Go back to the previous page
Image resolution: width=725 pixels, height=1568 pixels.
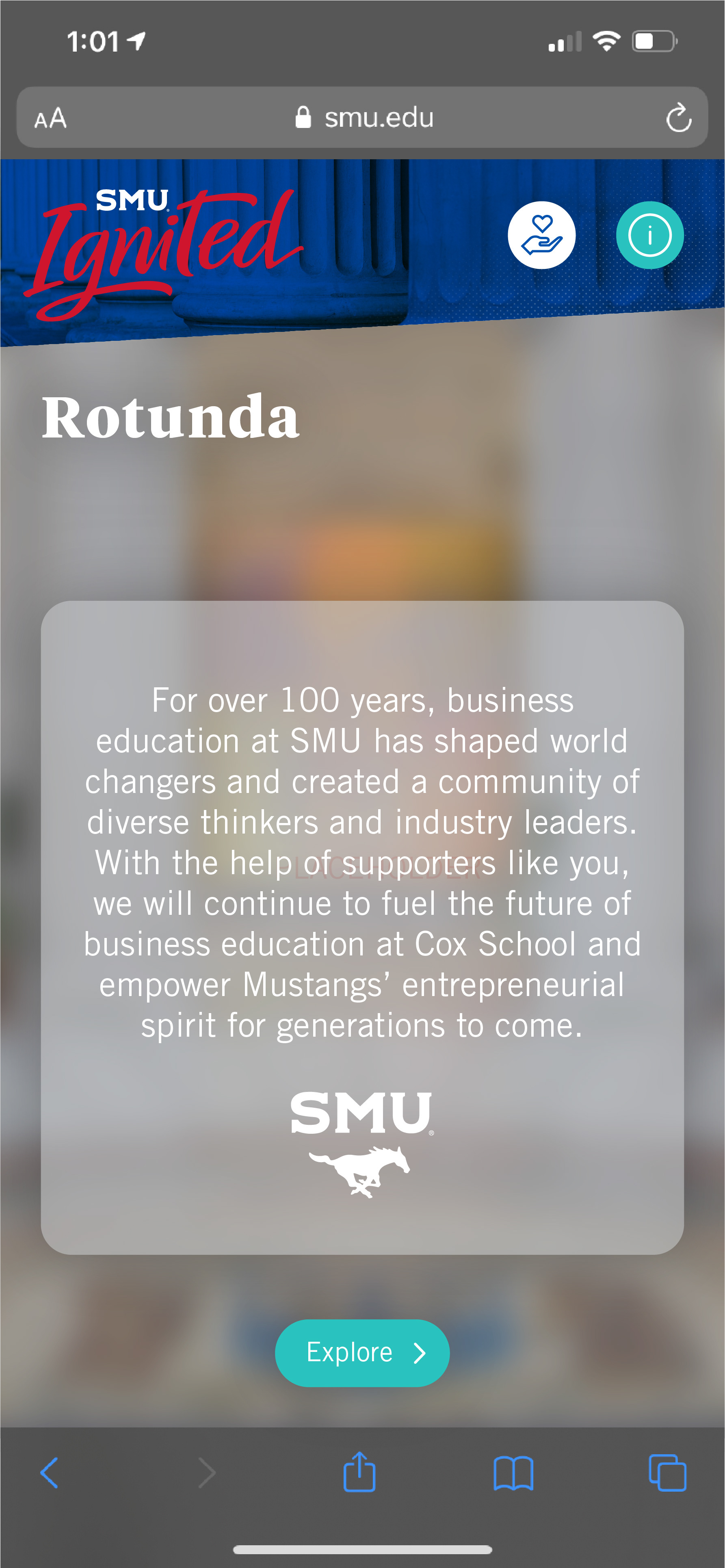pyautogui.click(x=49, y=1473)
